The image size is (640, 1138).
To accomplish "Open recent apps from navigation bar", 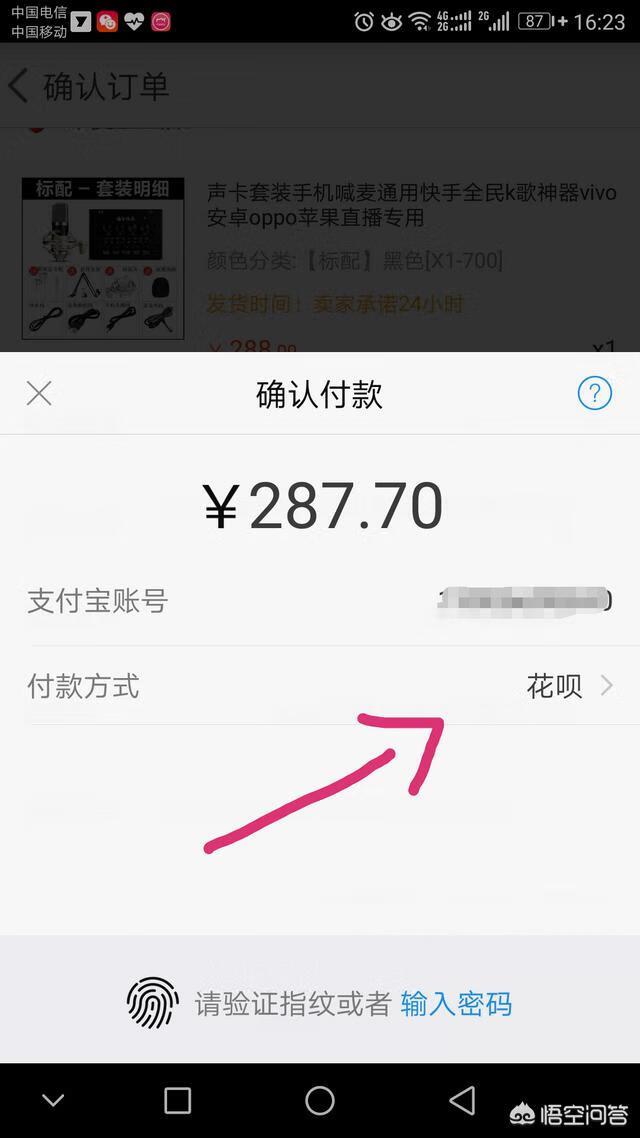I will [177, 1100].
